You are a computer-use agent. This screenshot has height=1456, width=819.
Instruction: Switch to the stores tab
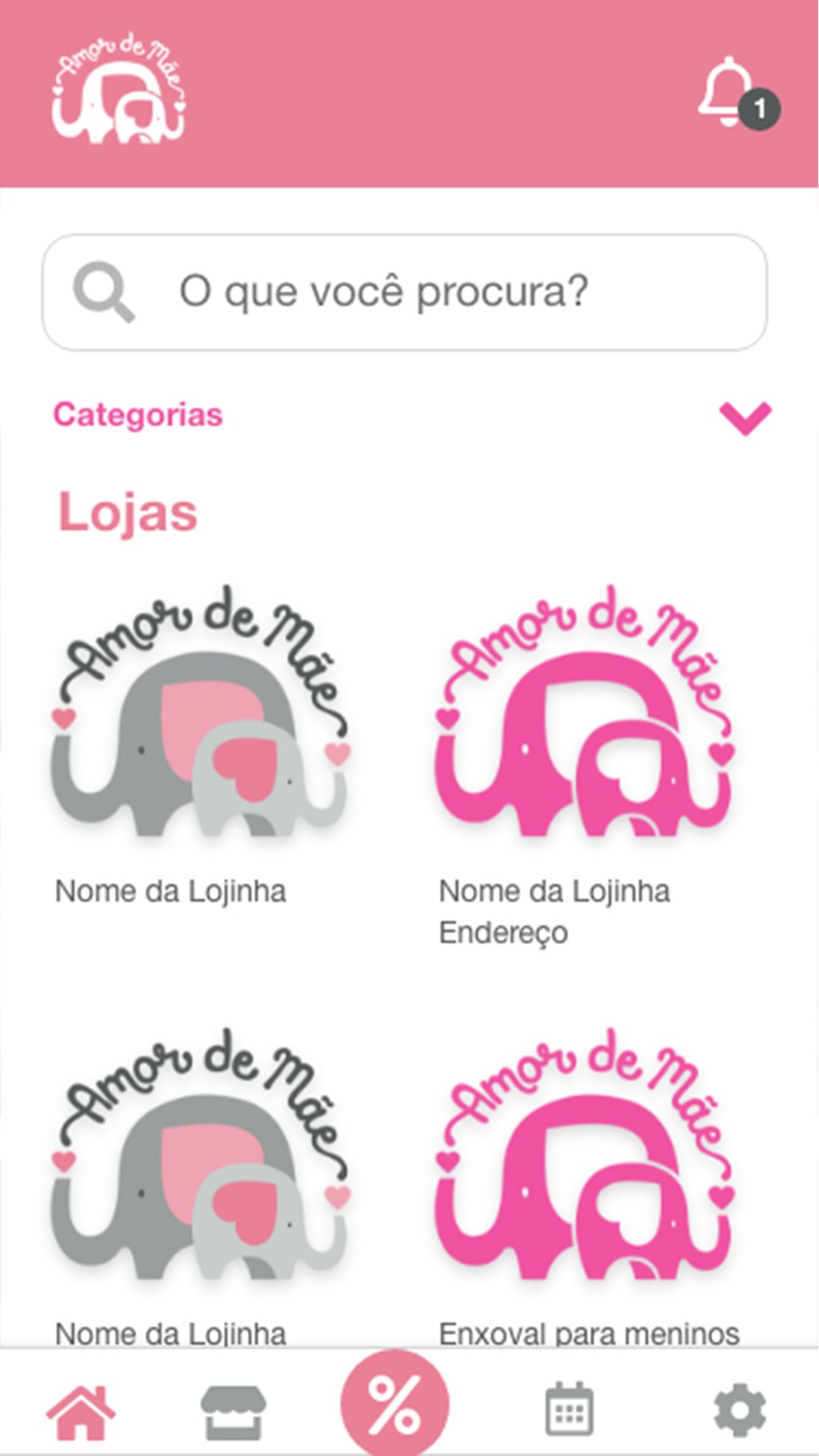(x=233, y=1412)
